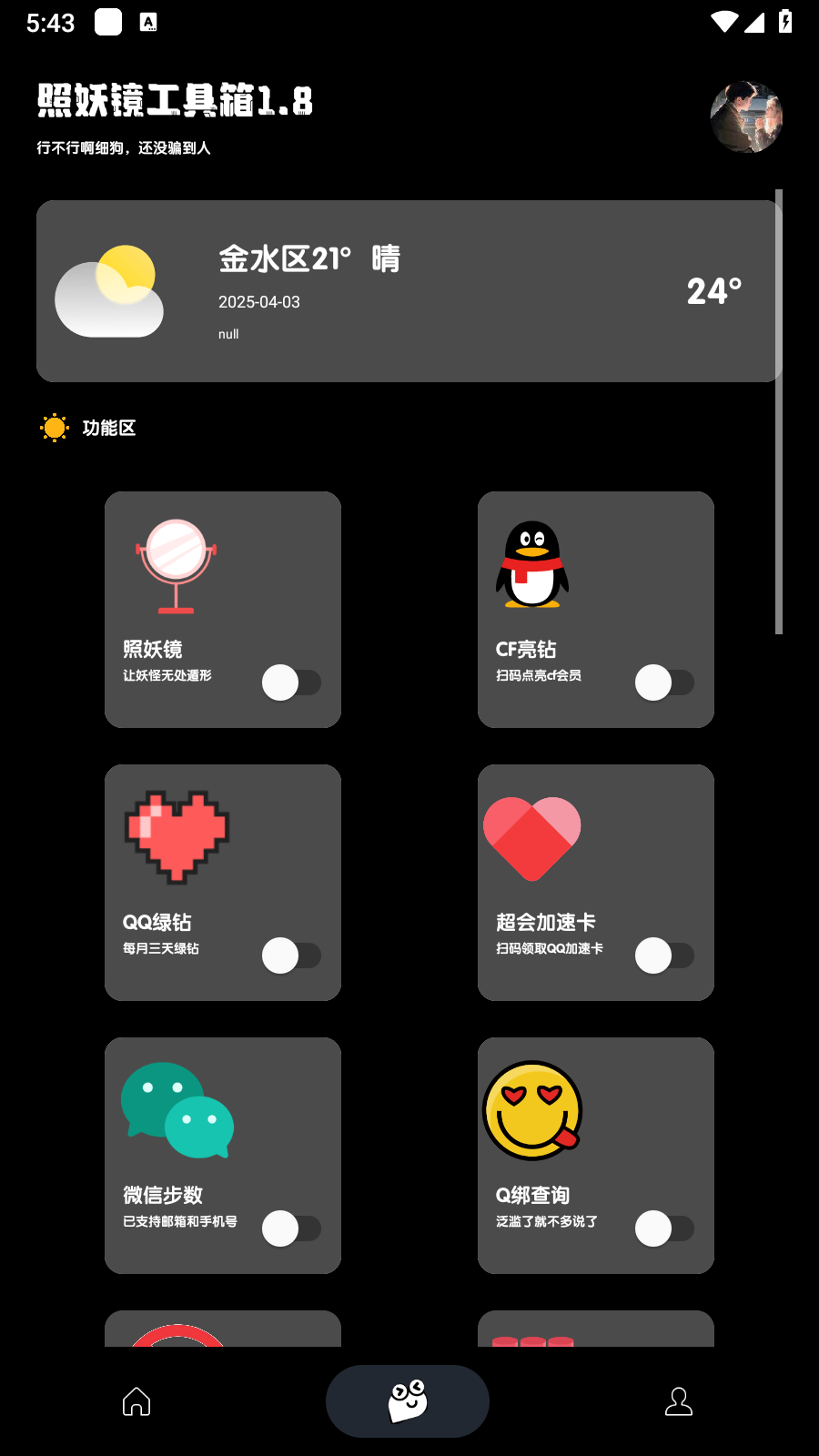This screenshot has height=1456, width=819.
Task: Open the 金水区 weather card
Action: [x=409, y=291]
